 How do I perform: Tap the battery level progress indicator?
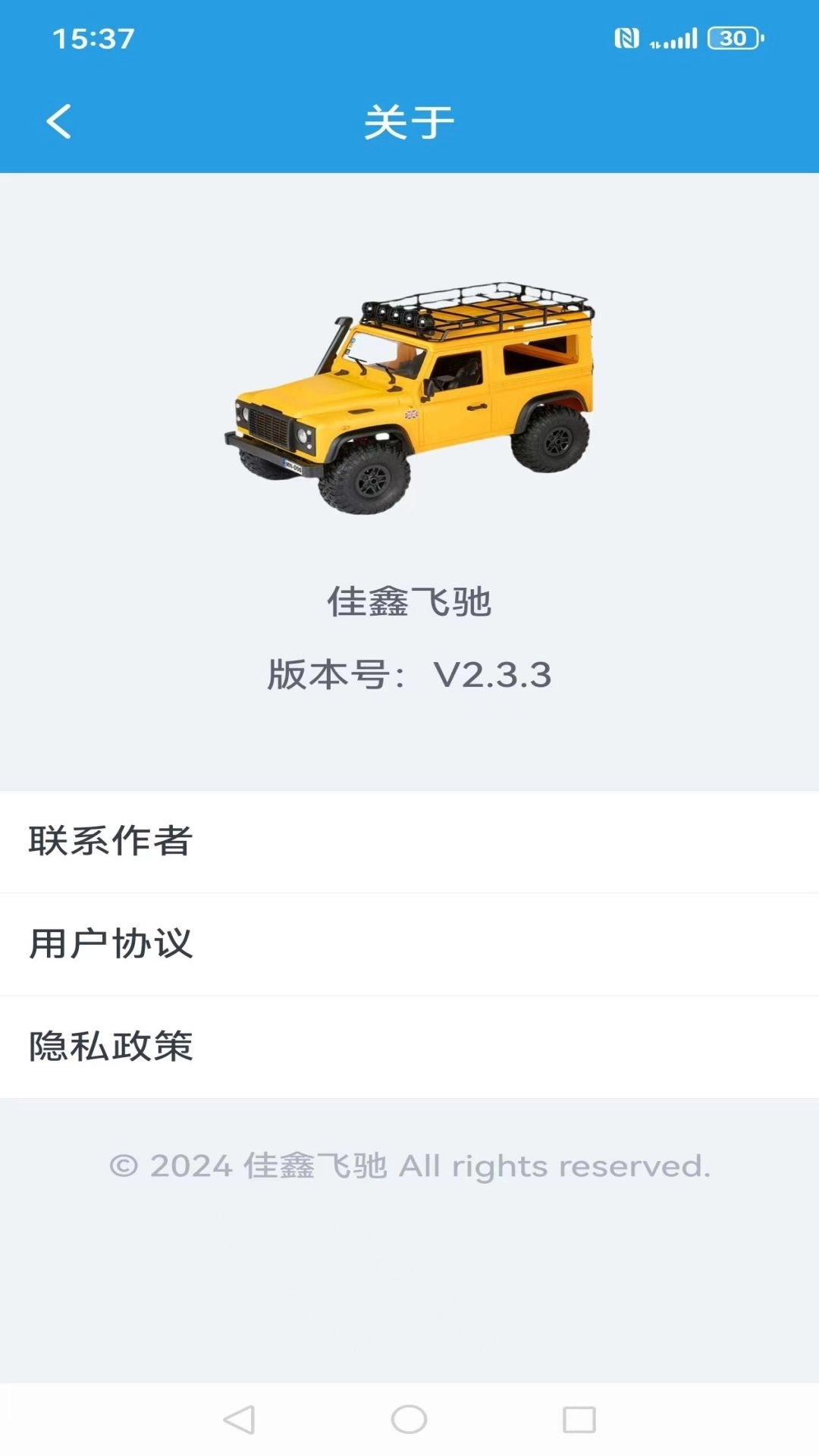point(730,38)
